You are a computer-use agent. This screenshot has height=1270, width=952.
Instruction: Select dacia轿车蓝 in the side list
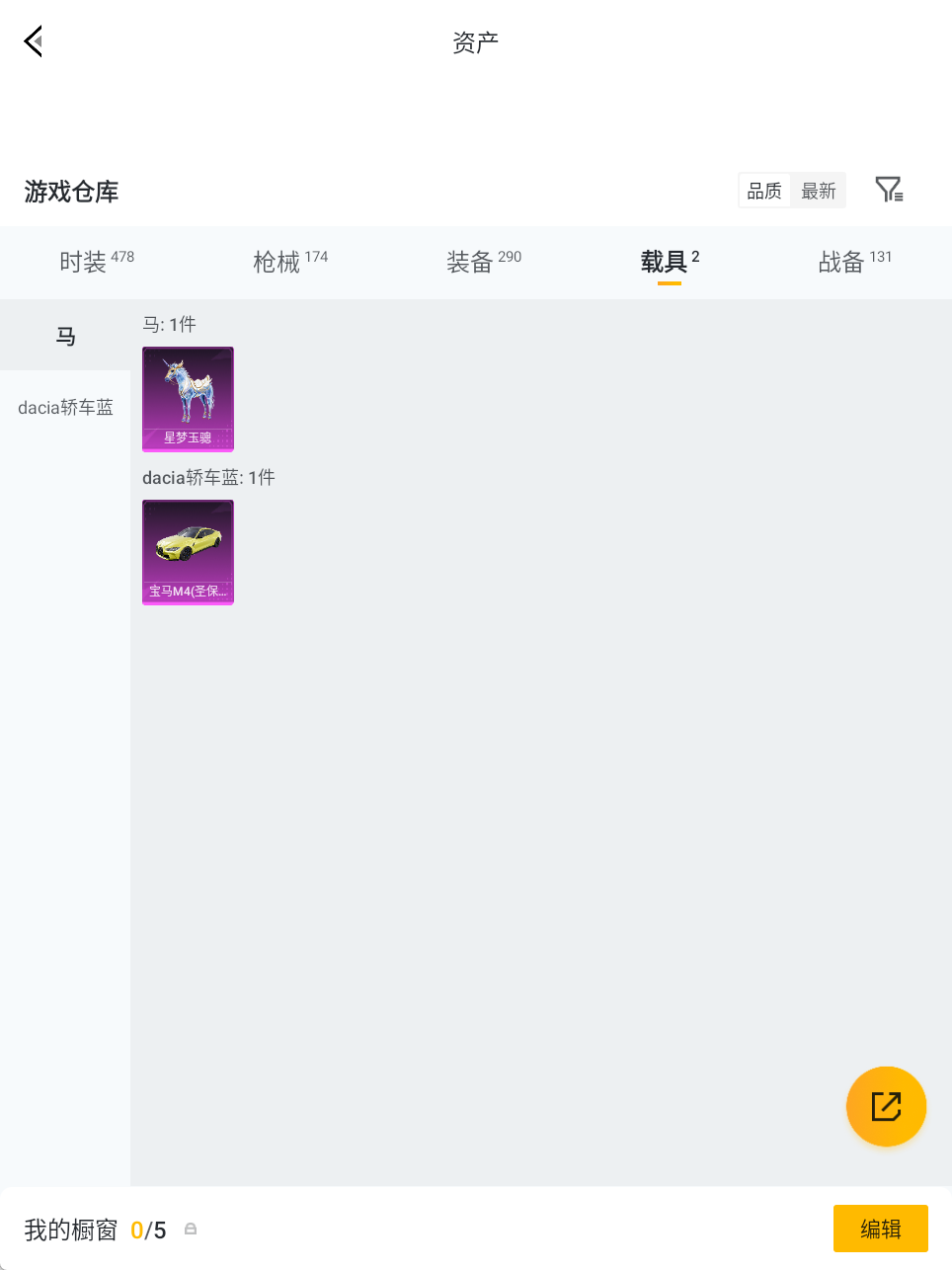[65, 407]
